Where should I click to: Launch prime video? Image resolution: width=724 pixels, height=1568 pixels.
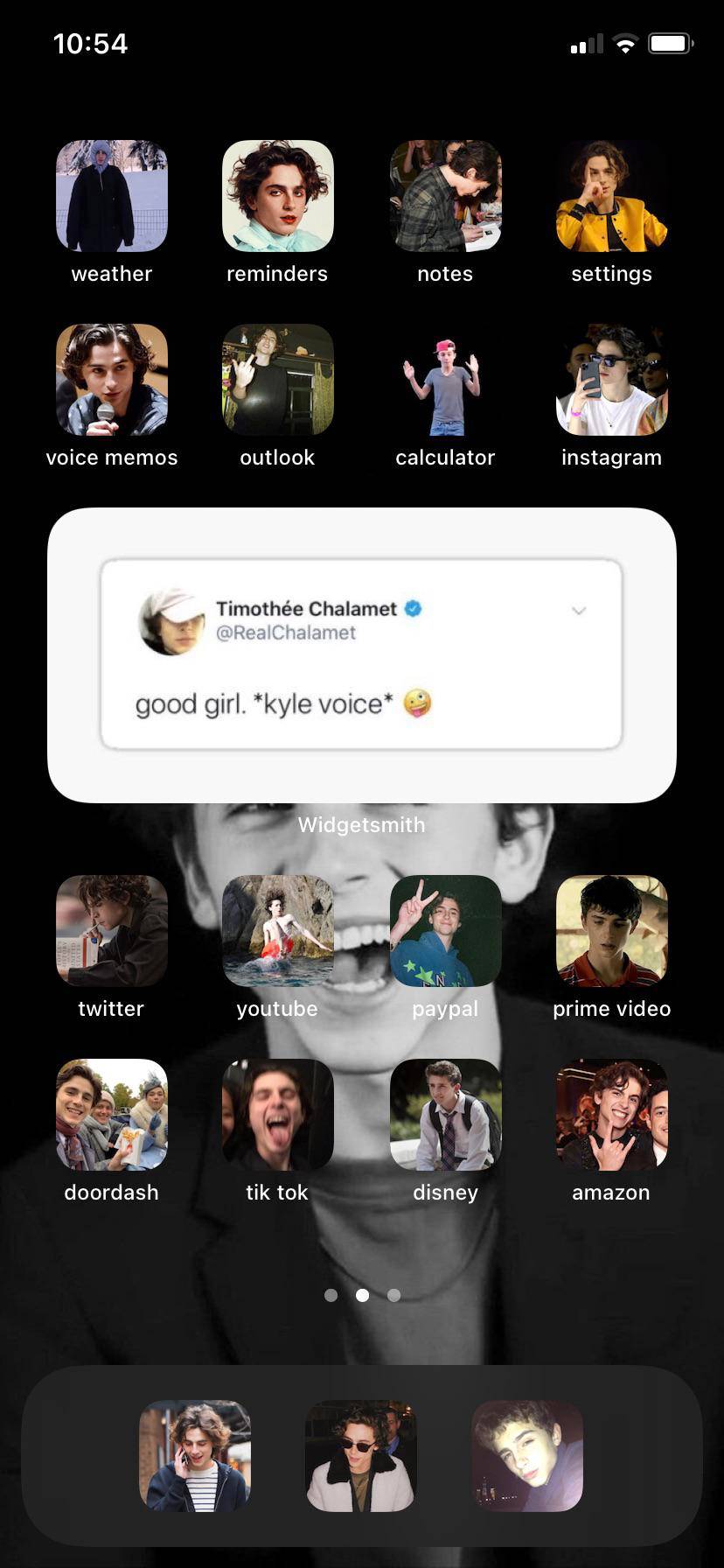coord(611,932)
